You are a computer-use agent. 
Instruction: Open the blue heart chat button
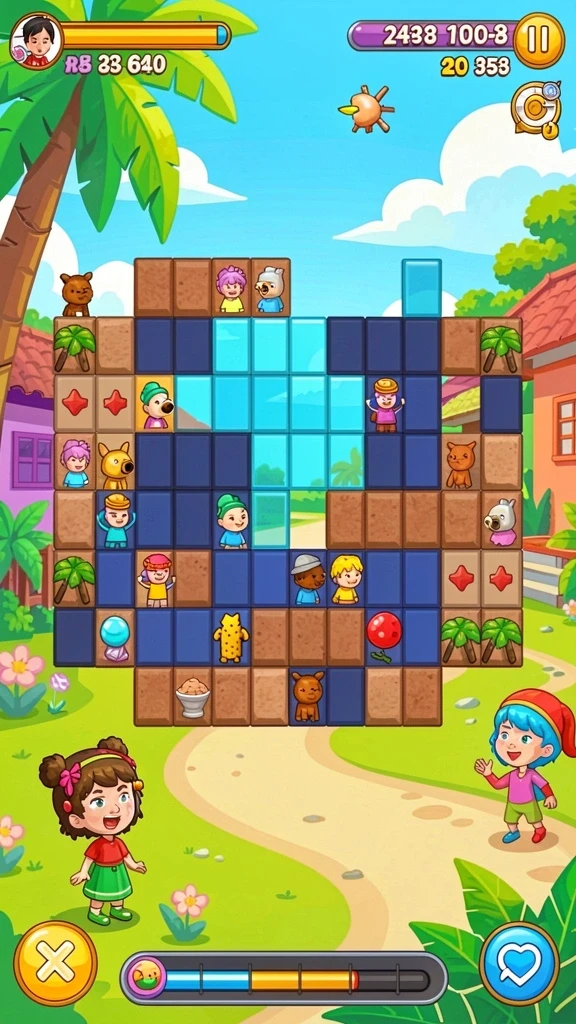519,963
